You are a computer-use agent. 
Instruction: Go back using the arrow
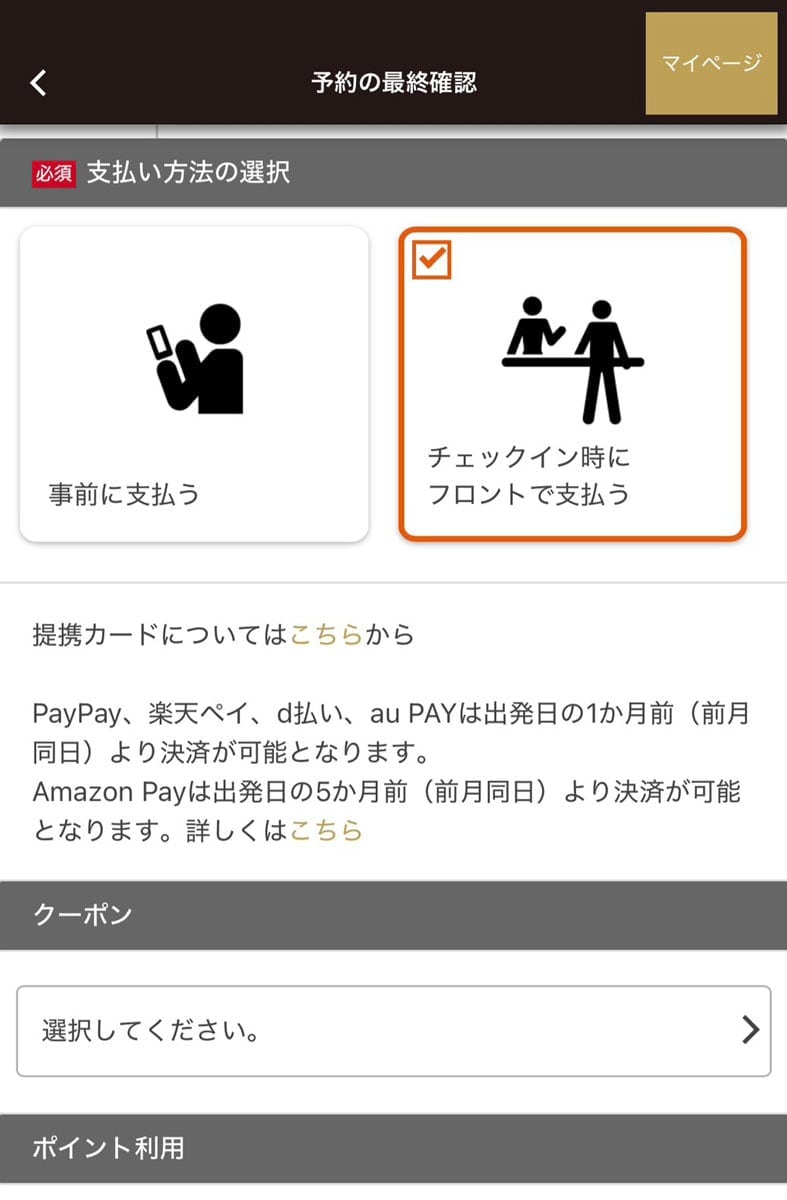pos(38,82)
